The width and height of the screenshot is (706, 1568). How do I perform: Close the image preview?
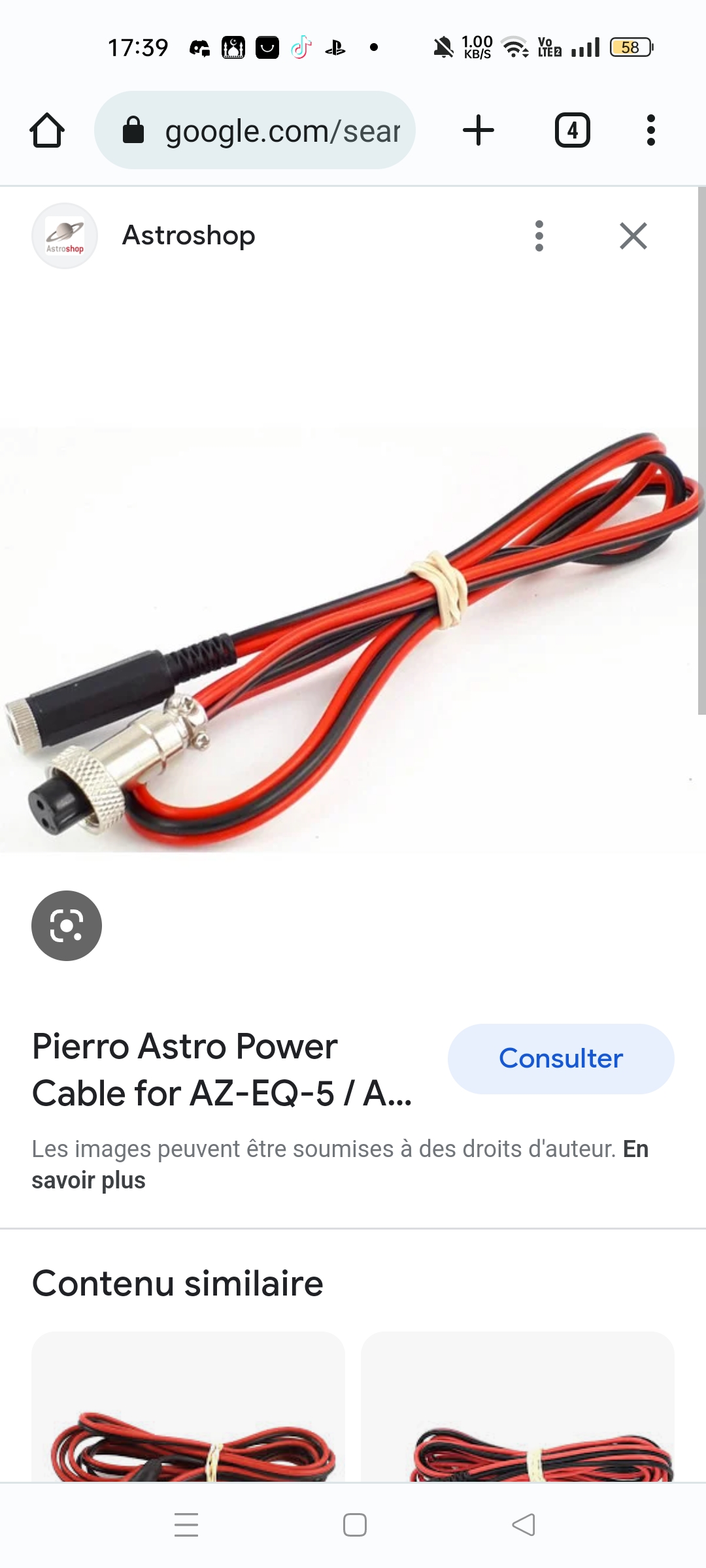coord(633,236)
